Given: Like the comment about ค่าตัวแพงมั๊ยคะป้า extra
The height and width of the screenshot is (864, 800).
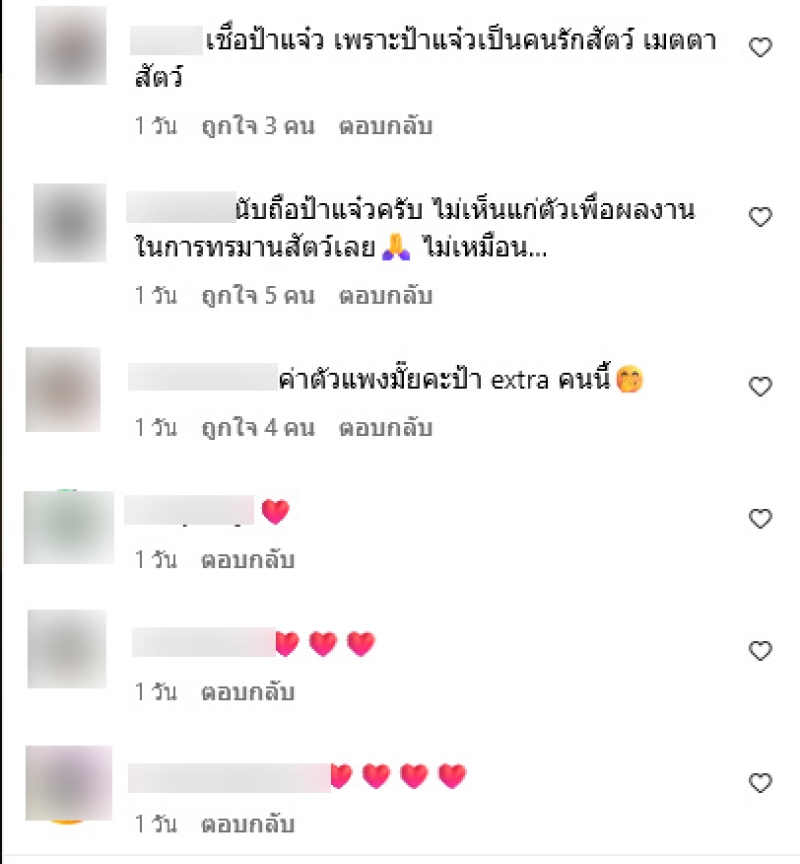Looking at the screenshot, I should point(761,386).
